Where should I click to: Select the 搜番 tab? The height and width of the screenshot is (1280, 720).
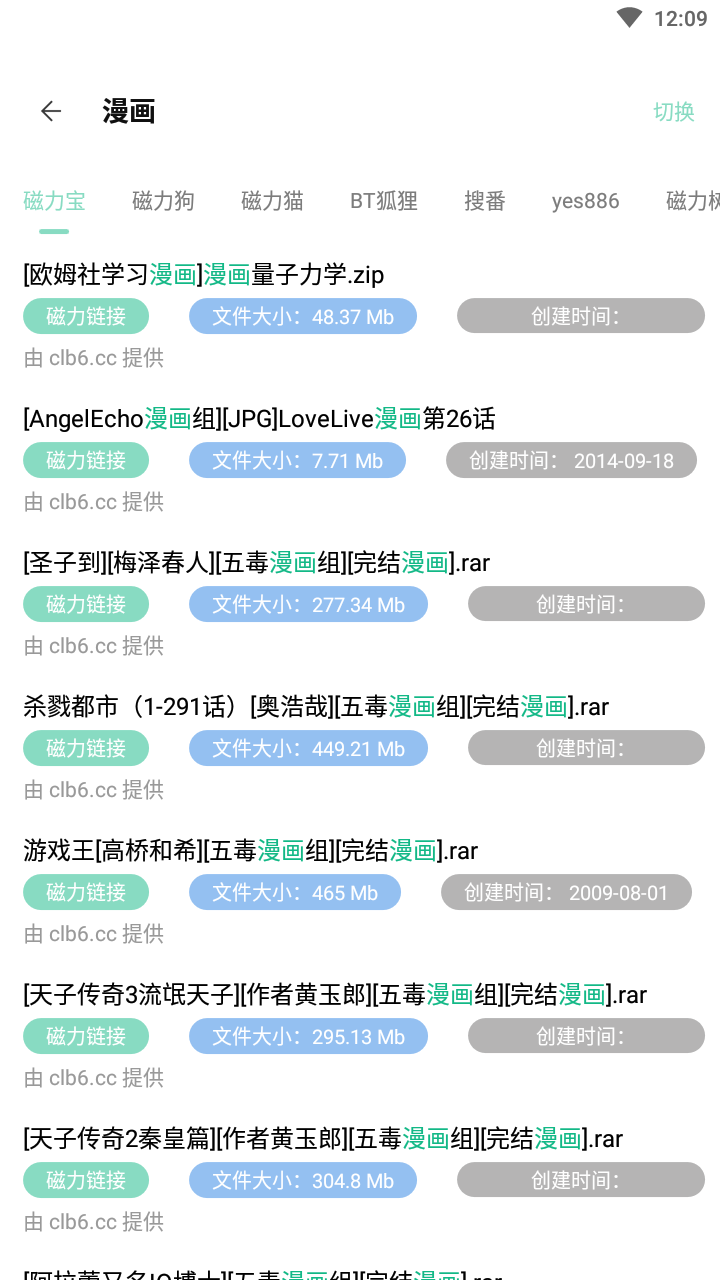pyautogui.click(x=485, y=201)
